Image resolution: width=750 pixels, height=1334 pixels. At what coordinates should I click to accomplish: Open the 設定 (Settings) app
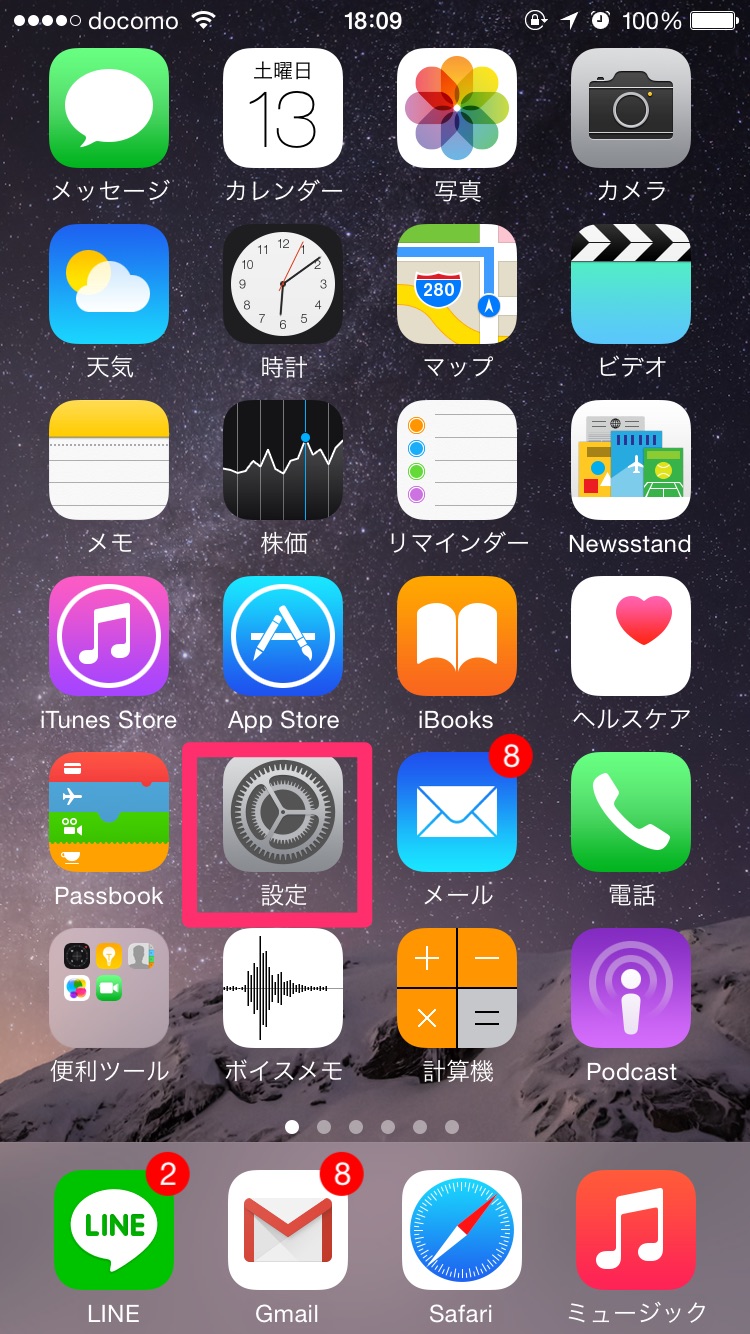click(283, 812)
